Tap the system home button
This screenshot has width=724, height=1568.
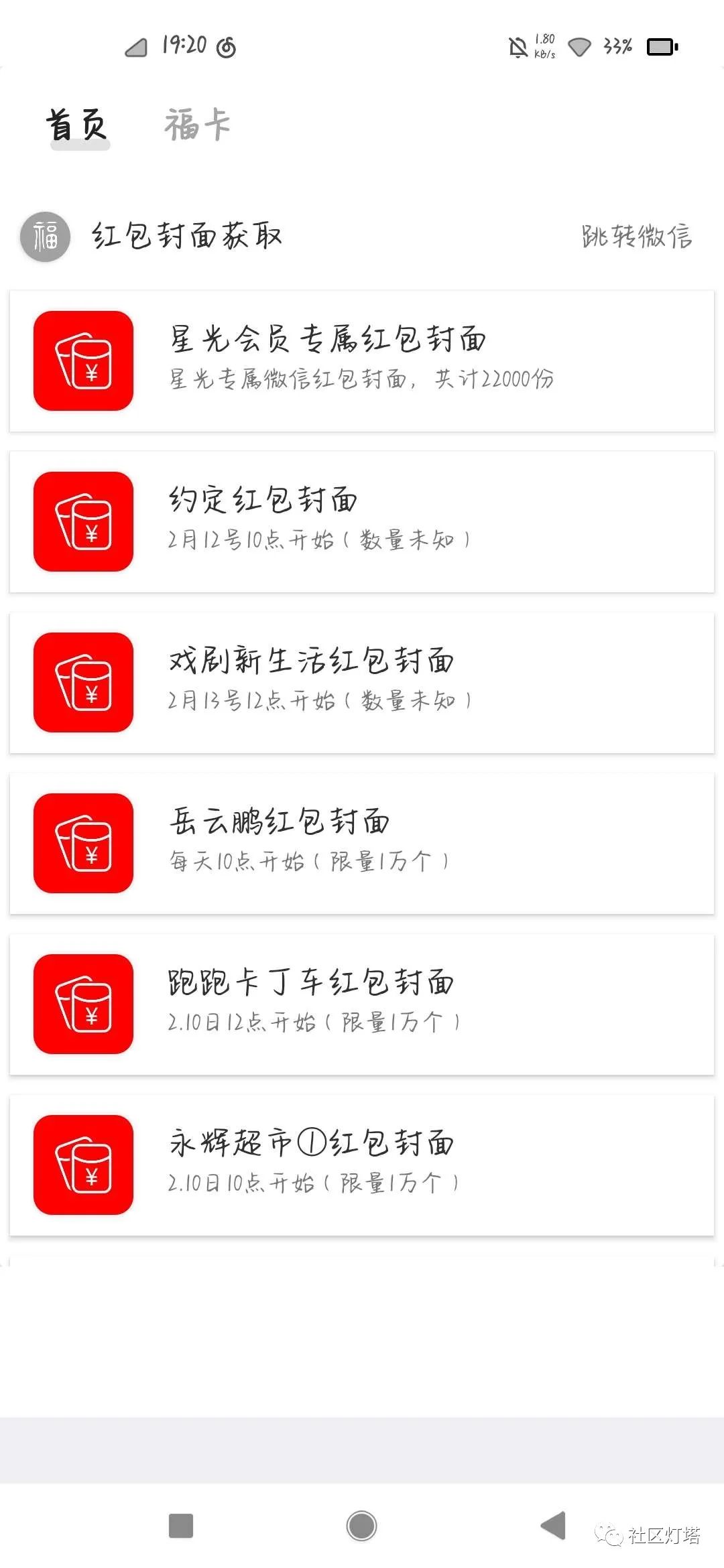pyautogui.click(x=362, y=1526)
